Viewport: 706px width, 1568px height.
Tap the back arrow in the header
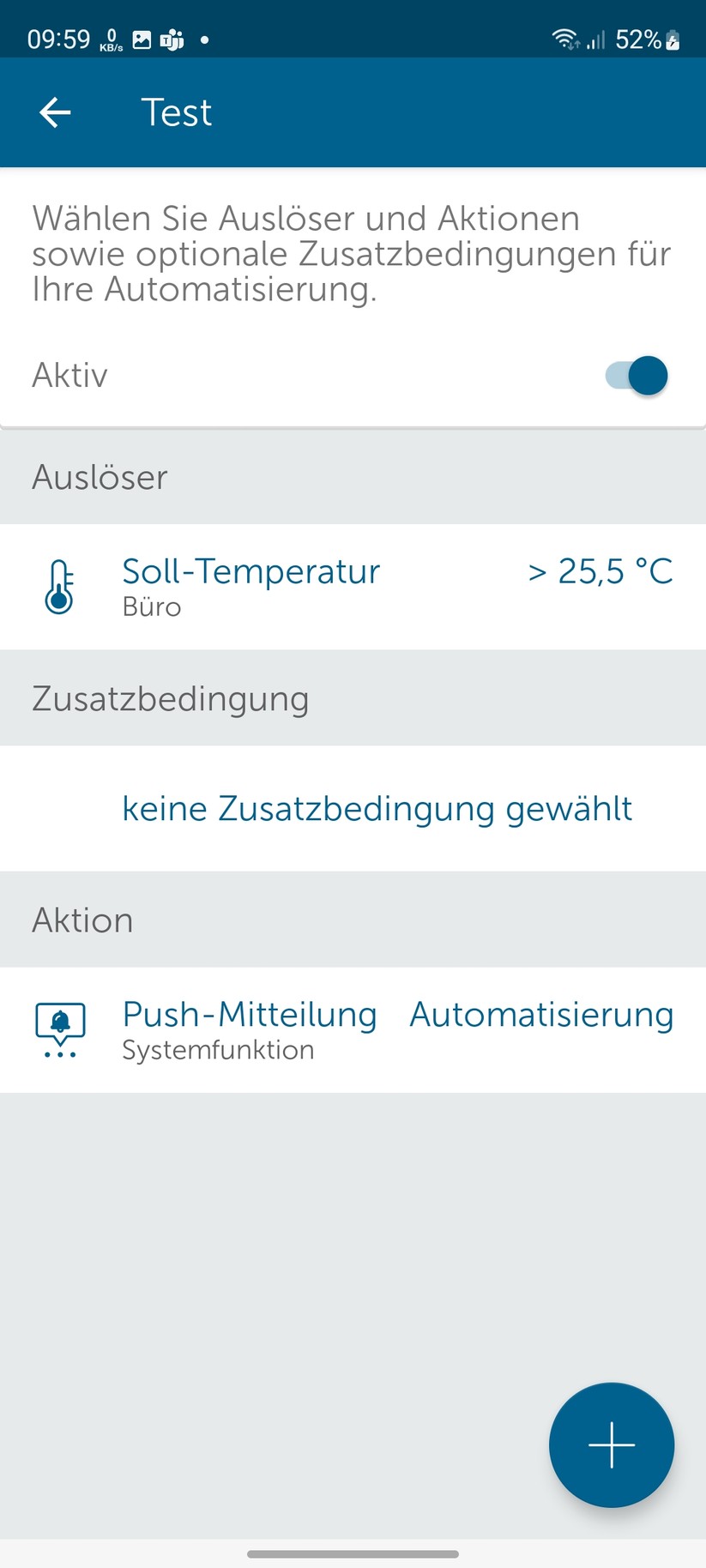[x=55, y=112]
